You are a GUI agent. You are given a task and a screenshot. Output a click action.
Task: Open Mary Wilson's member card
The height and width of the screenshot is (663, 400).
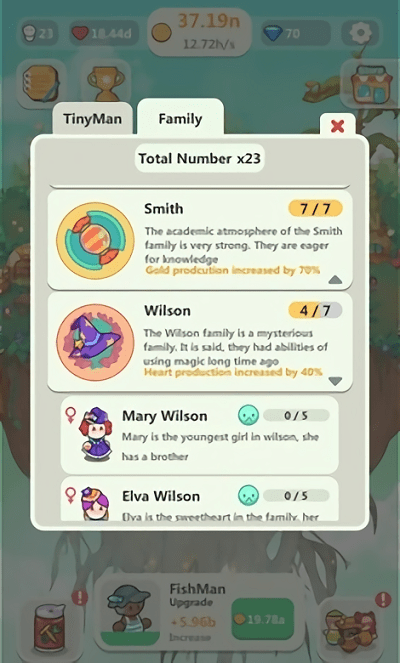[x=200, y=435]
